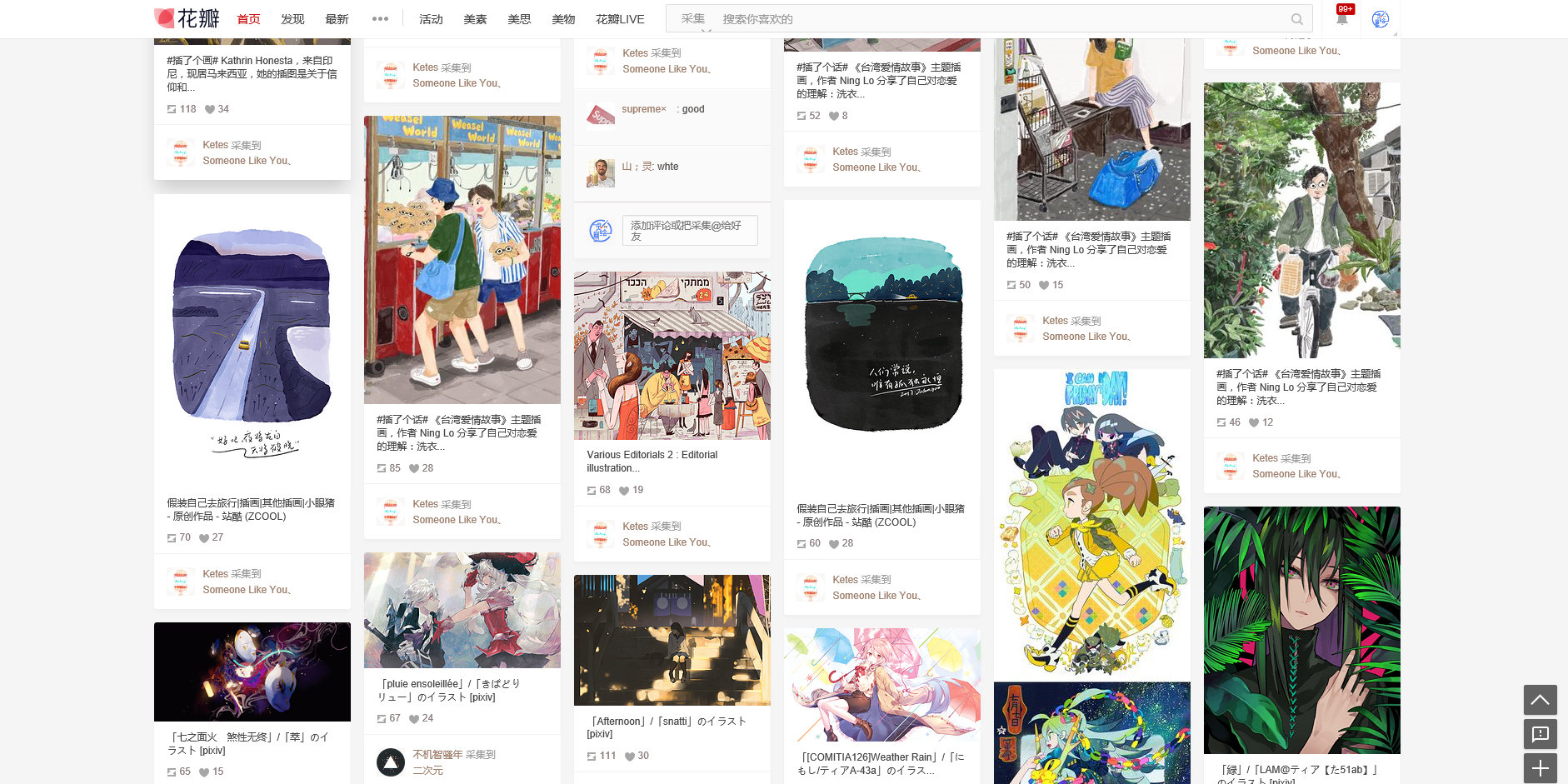1568x784 pixels.
Task: Switch to the 发现 tab
Action: coord(292,19)
